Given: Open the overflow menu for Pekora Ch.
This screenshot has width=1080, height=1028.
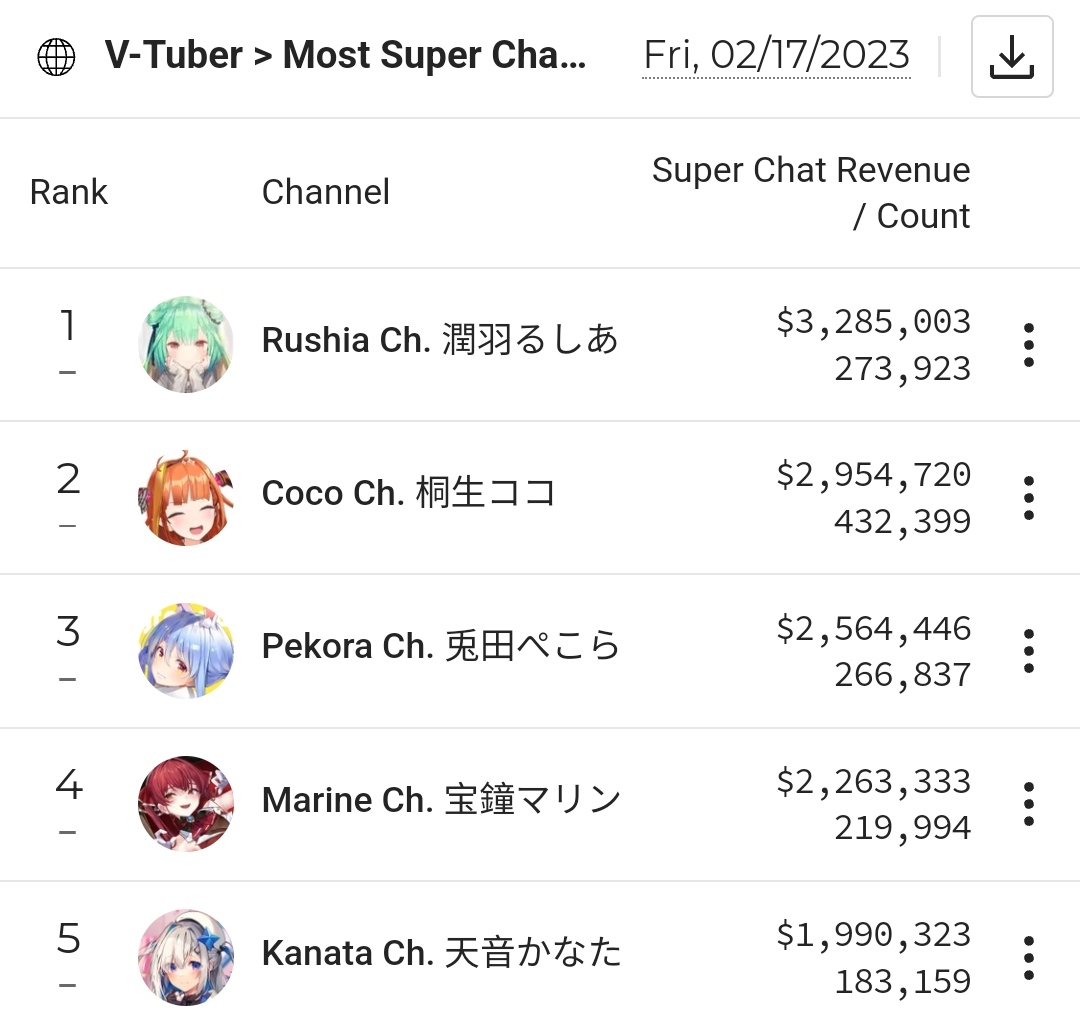Looking at the screenshot, I should (1028, 651).
